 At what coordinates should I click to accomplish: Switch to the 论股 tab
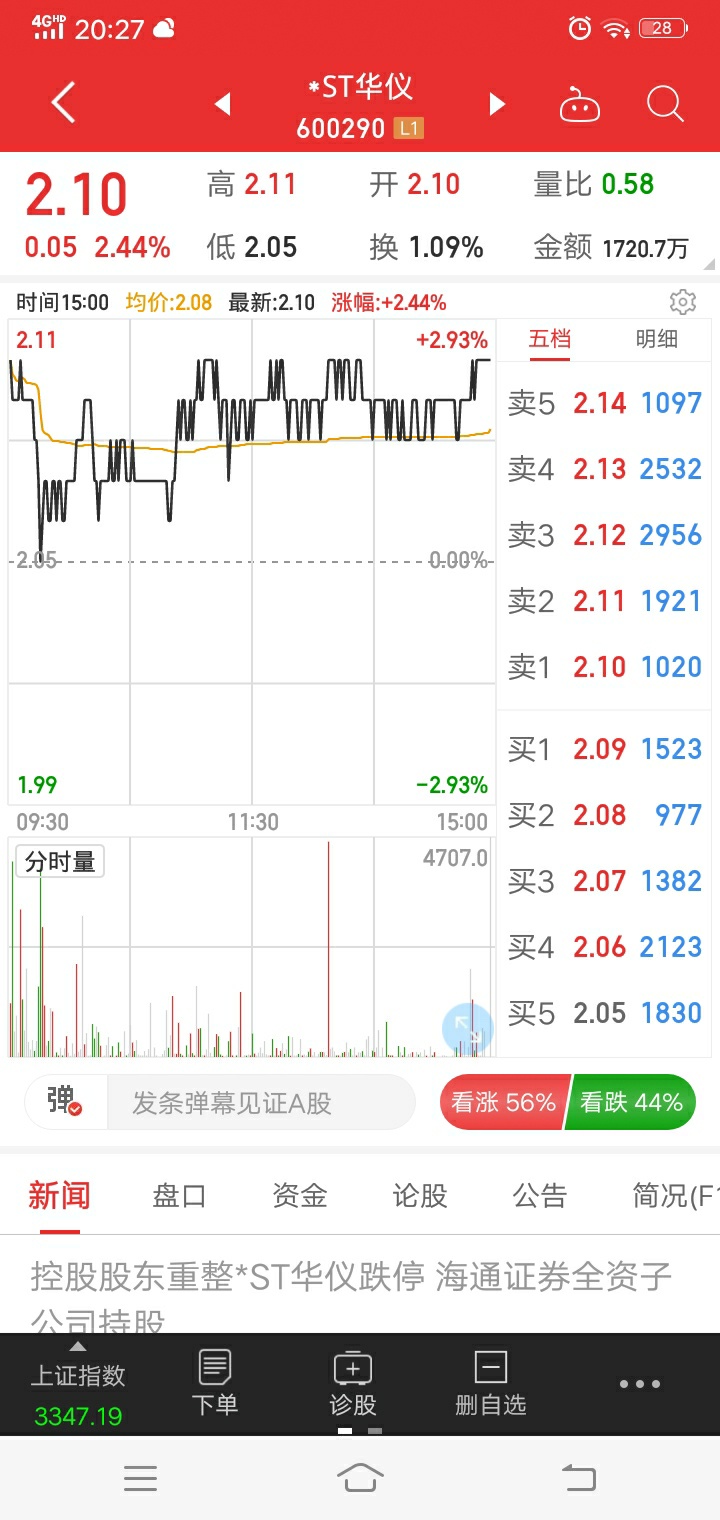[x=419, y=1195]
